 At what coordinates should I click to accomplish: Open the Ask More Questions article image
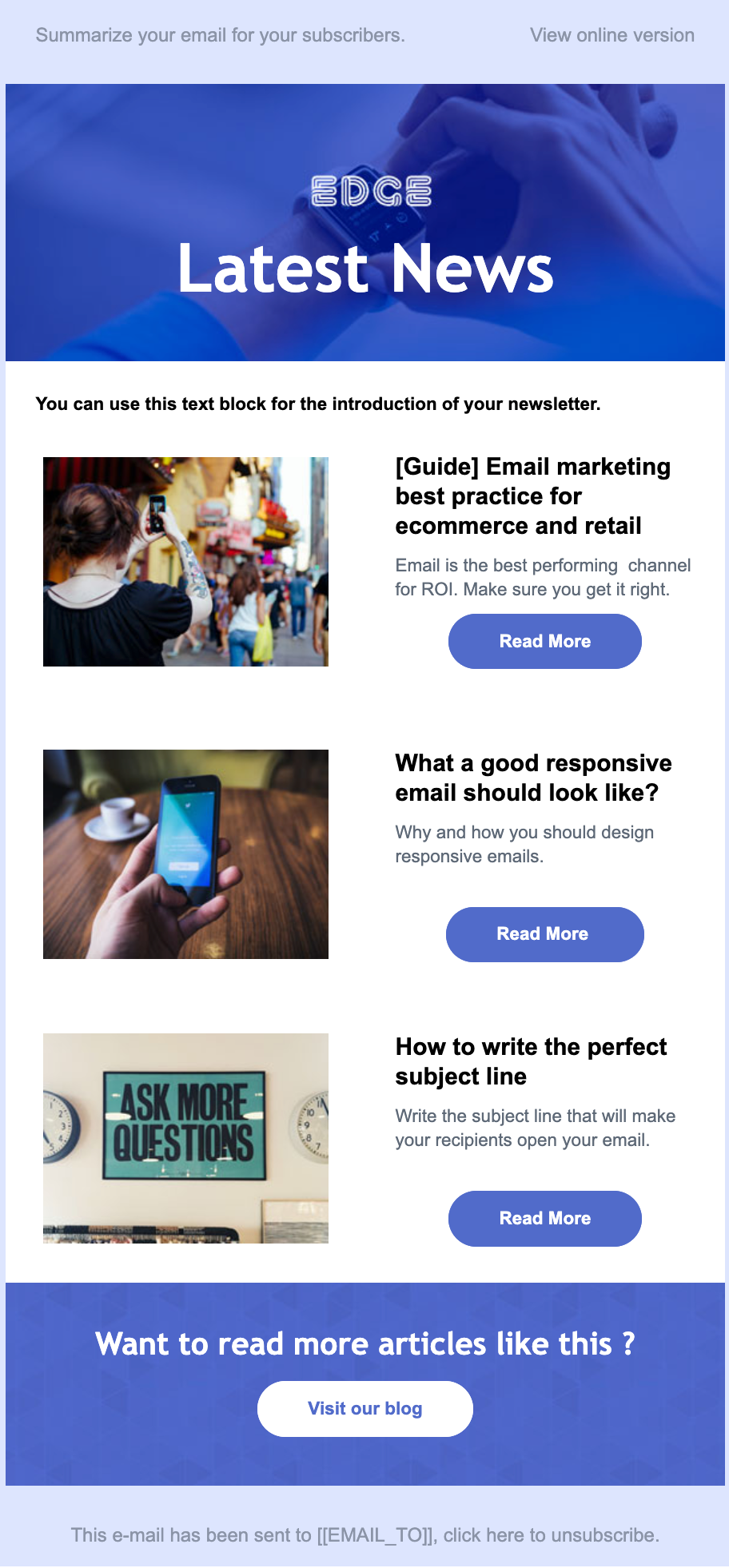click(x=185, y=1137)
